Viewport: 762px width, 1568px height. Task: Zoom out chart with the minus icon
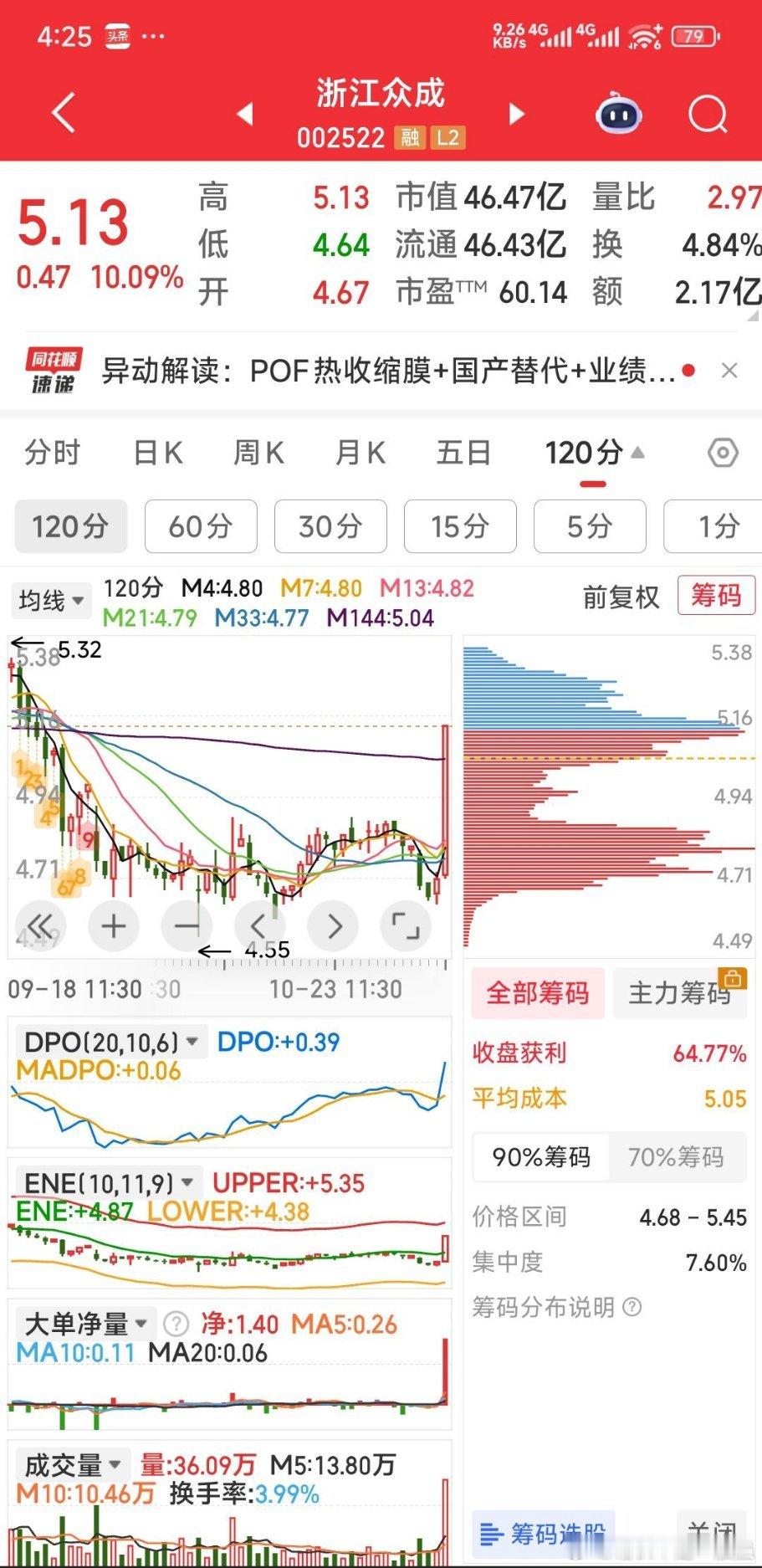tap(187, 925)
